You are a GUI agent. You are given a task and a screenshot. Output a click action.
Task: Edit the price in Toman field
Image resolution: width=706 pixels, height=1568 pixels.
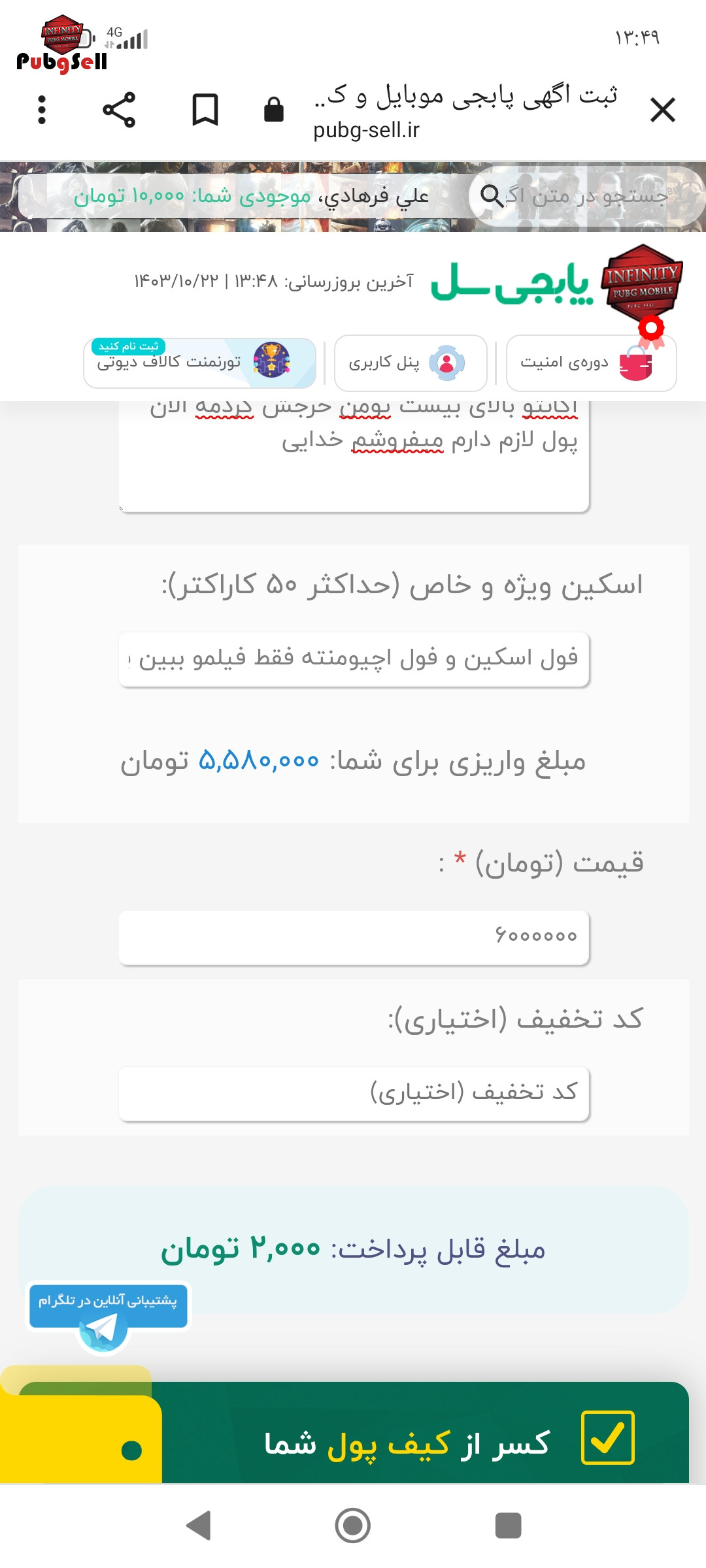pos(354,937)
